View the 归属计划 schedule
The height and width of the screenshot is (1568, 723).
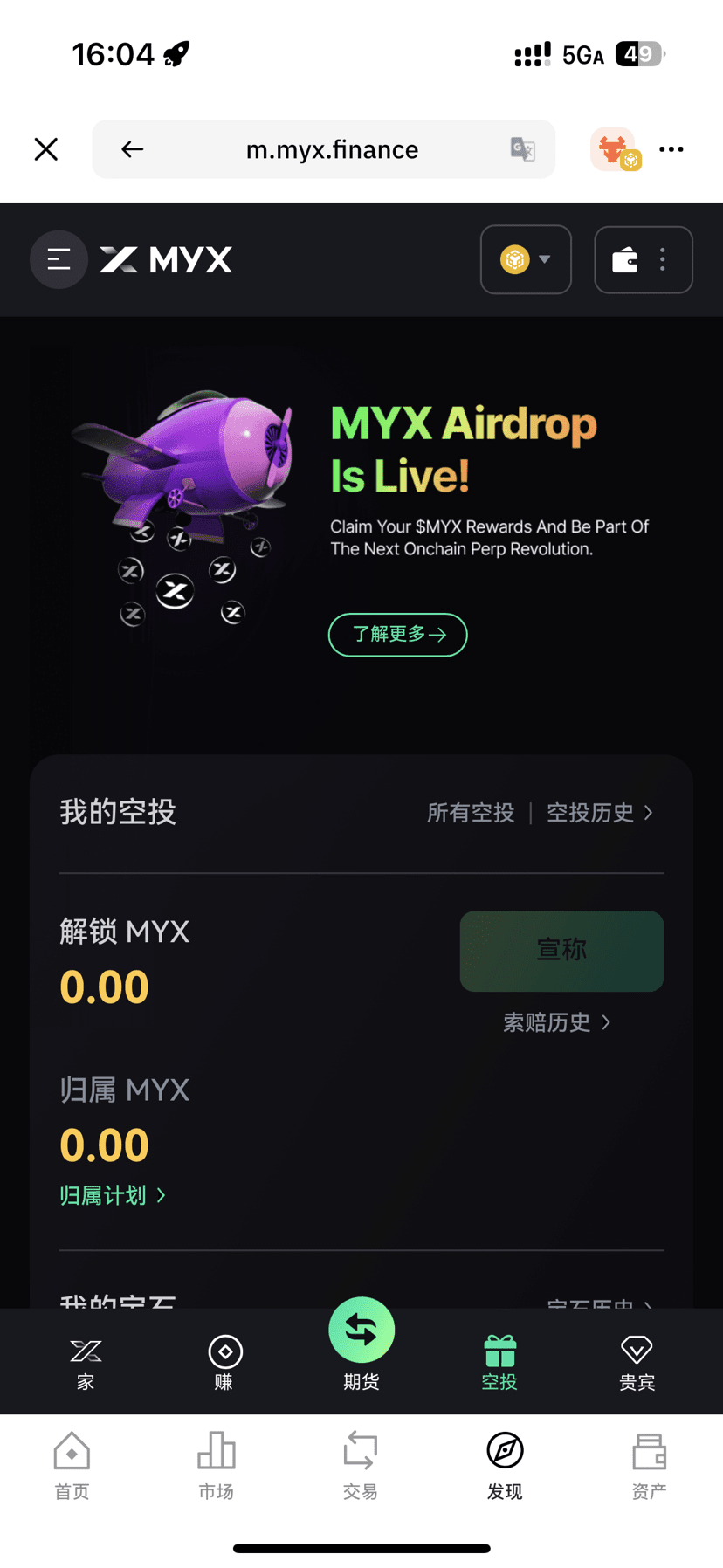(x=112, y=1195)
